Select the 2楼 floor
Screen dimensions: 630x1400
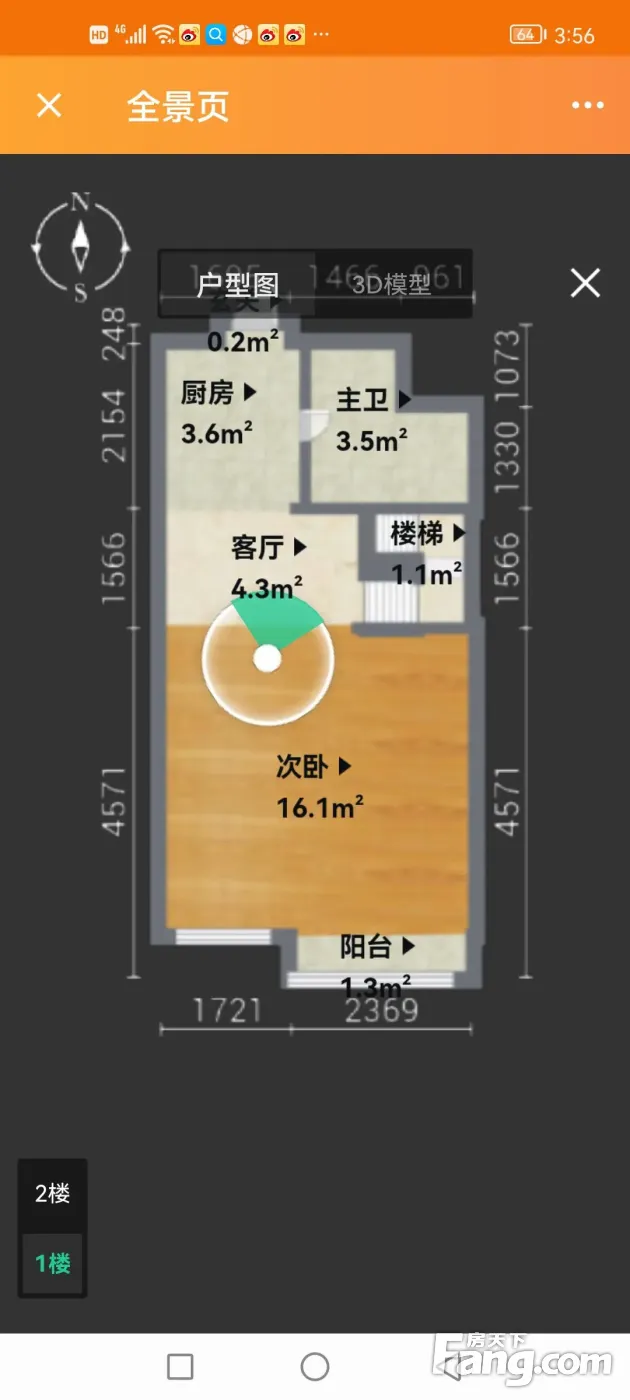(53, 1193)
